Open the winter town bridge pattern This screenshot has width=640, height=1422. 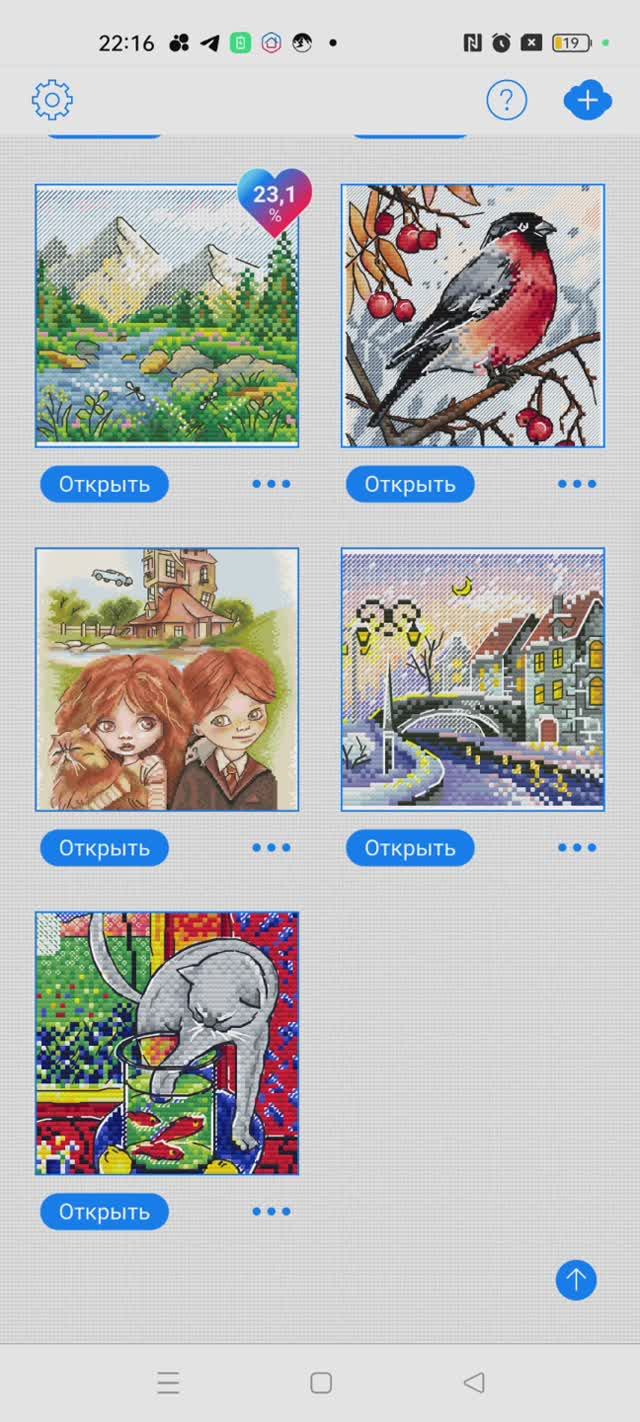(x=472, y=679)
